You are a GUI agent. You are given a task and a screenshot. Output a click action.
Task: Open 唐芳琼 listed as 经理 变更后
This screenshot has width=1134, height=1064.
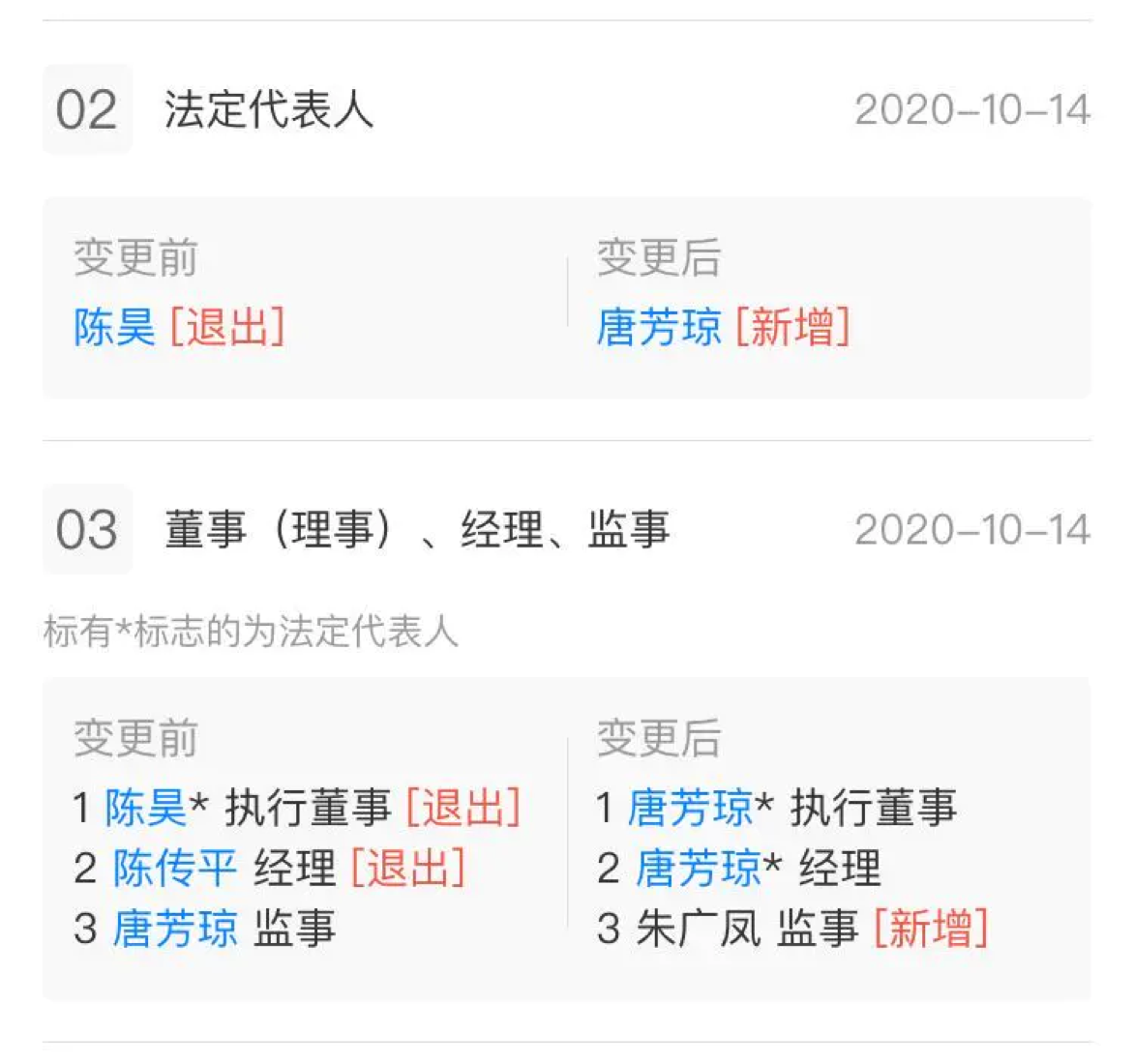(698, 868)
